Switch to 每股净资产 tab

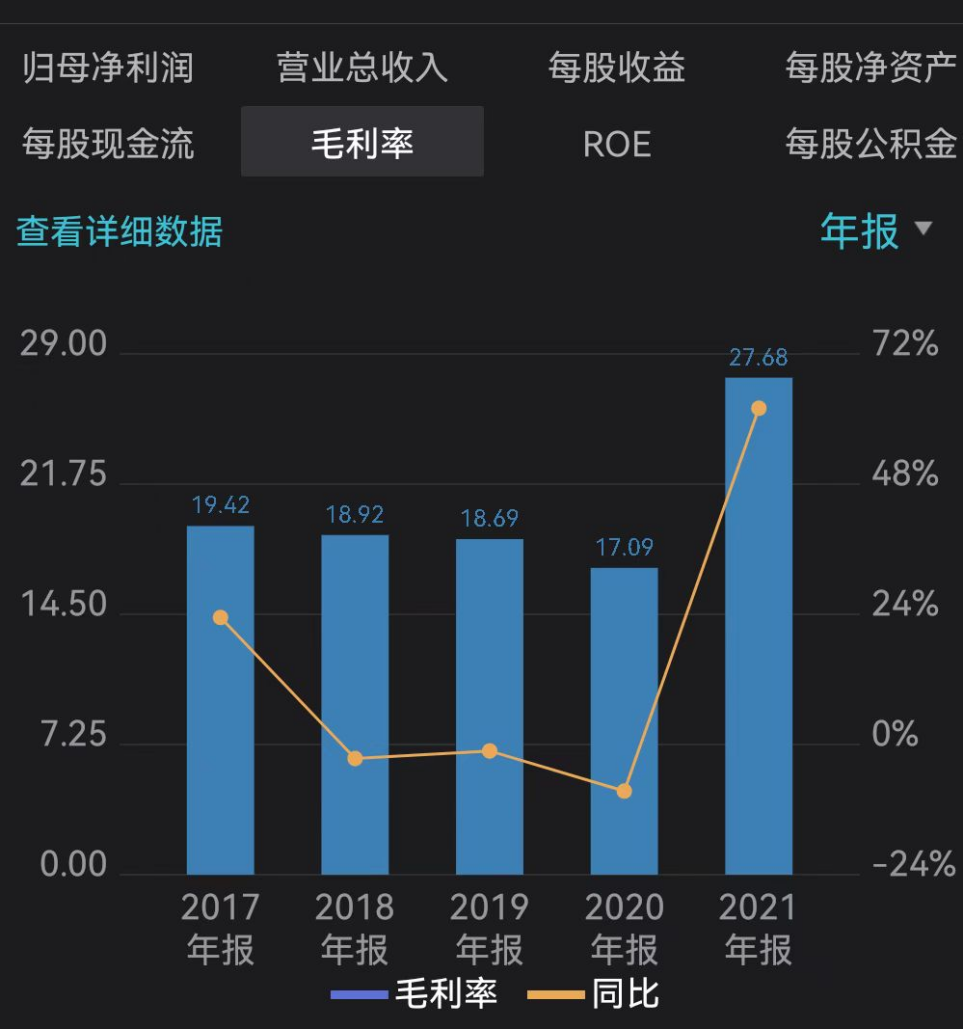pos(870,68)
